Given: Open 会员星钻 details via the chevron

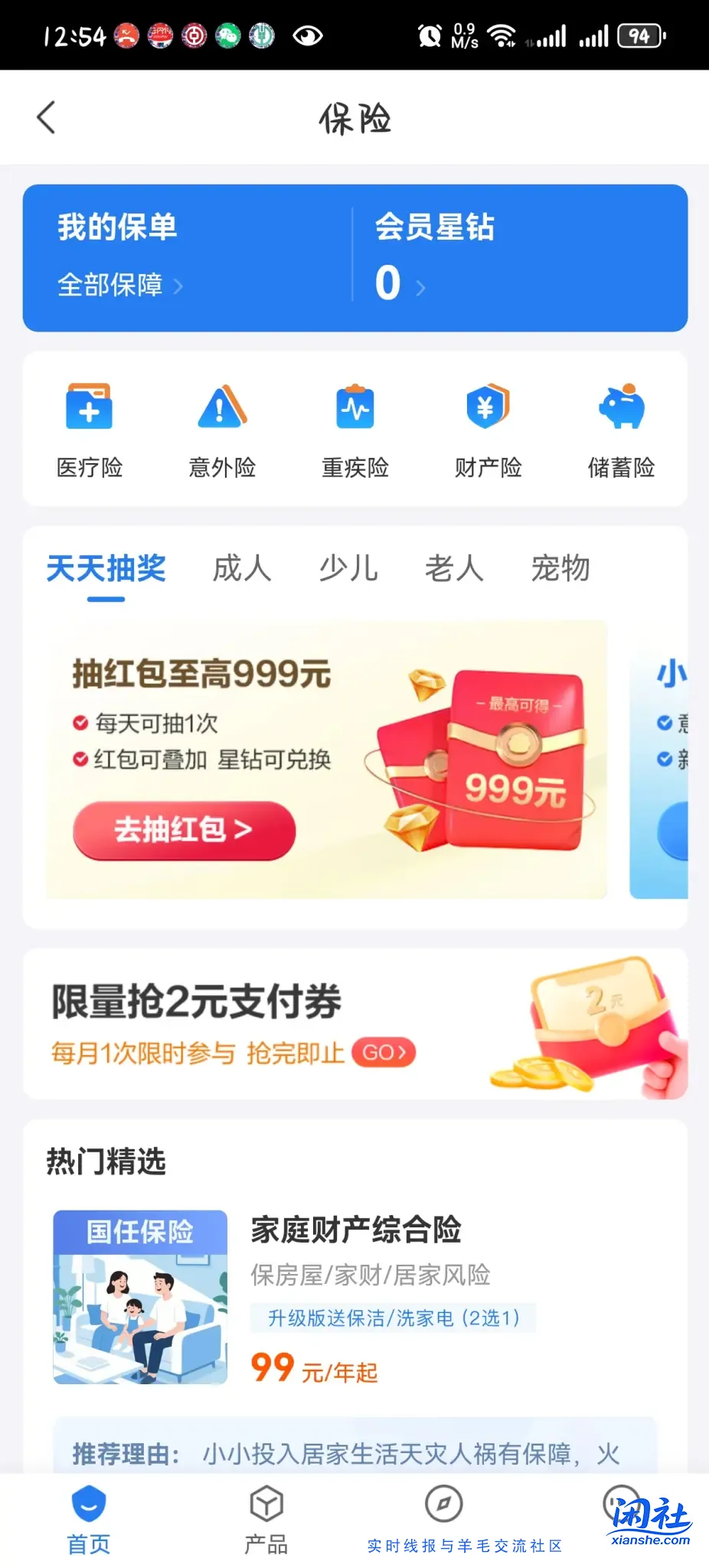Looking at the screenshot, I should point(422,287).
